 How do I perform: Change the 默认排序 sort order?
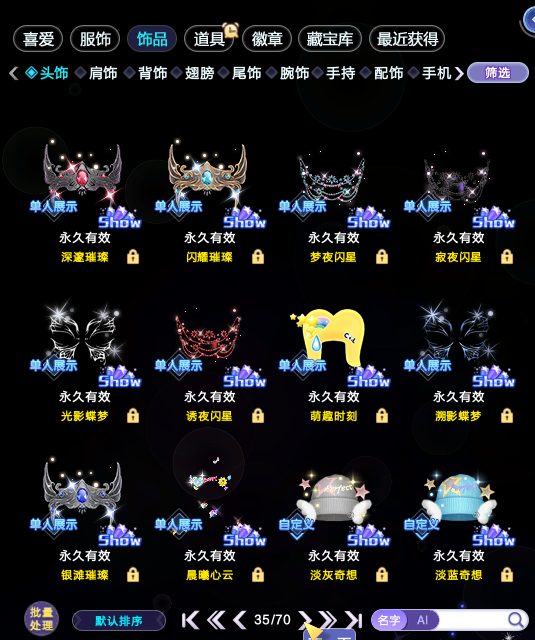(119, 621)
